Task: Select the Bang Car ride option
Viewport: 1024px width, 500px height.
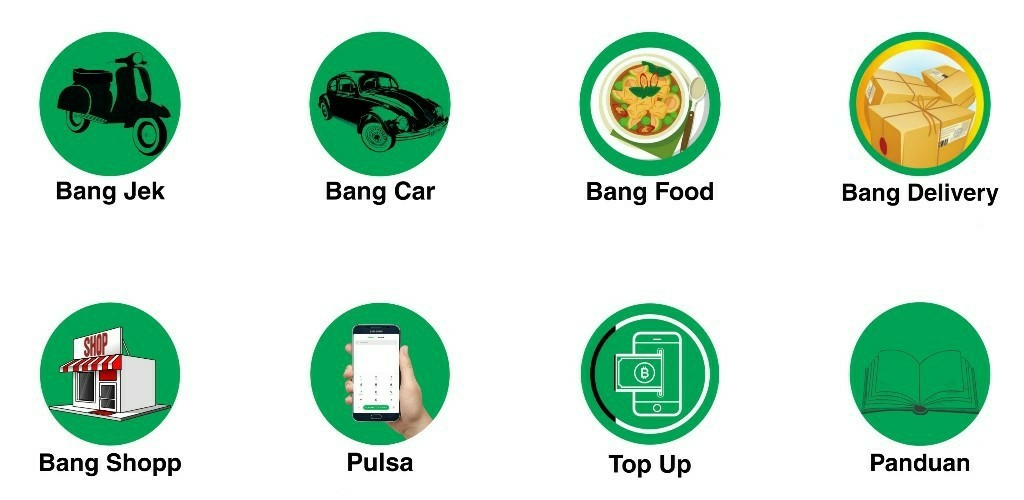Action: [x=380, y=103]
